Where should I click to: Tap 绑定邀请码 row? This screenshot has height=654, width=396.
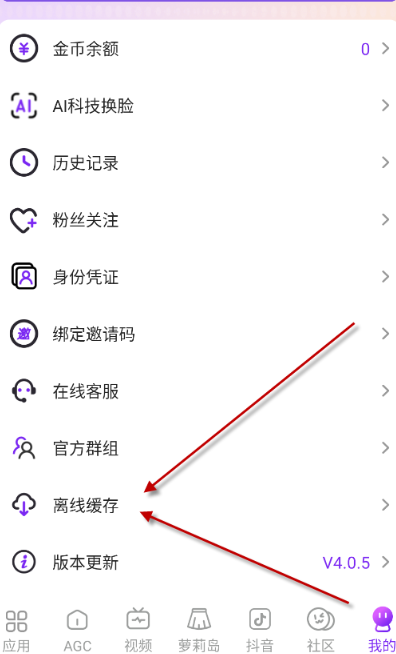click(198, 334)
